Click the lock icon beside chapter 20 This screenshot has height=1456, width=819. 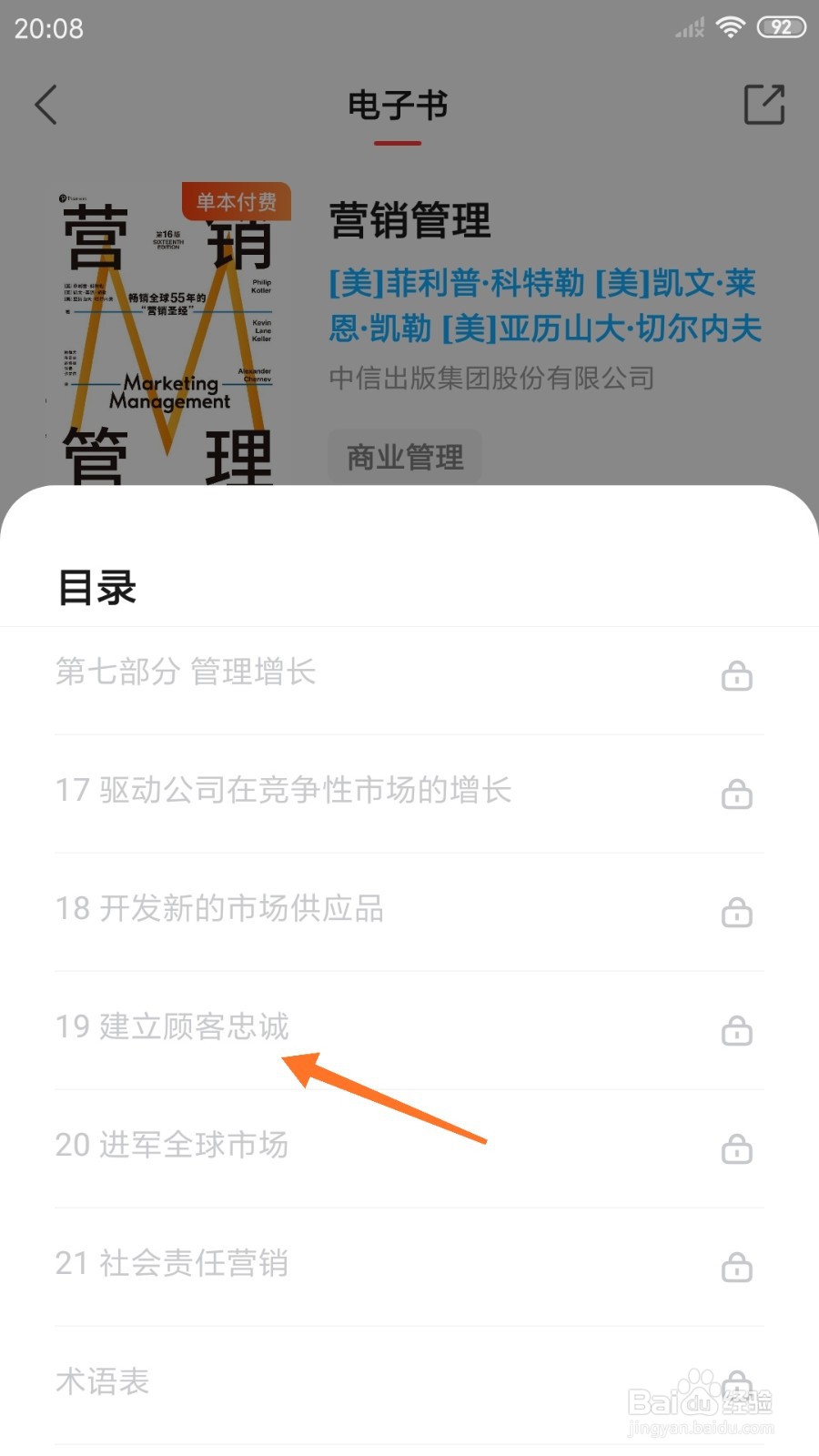click(737, 1149)
